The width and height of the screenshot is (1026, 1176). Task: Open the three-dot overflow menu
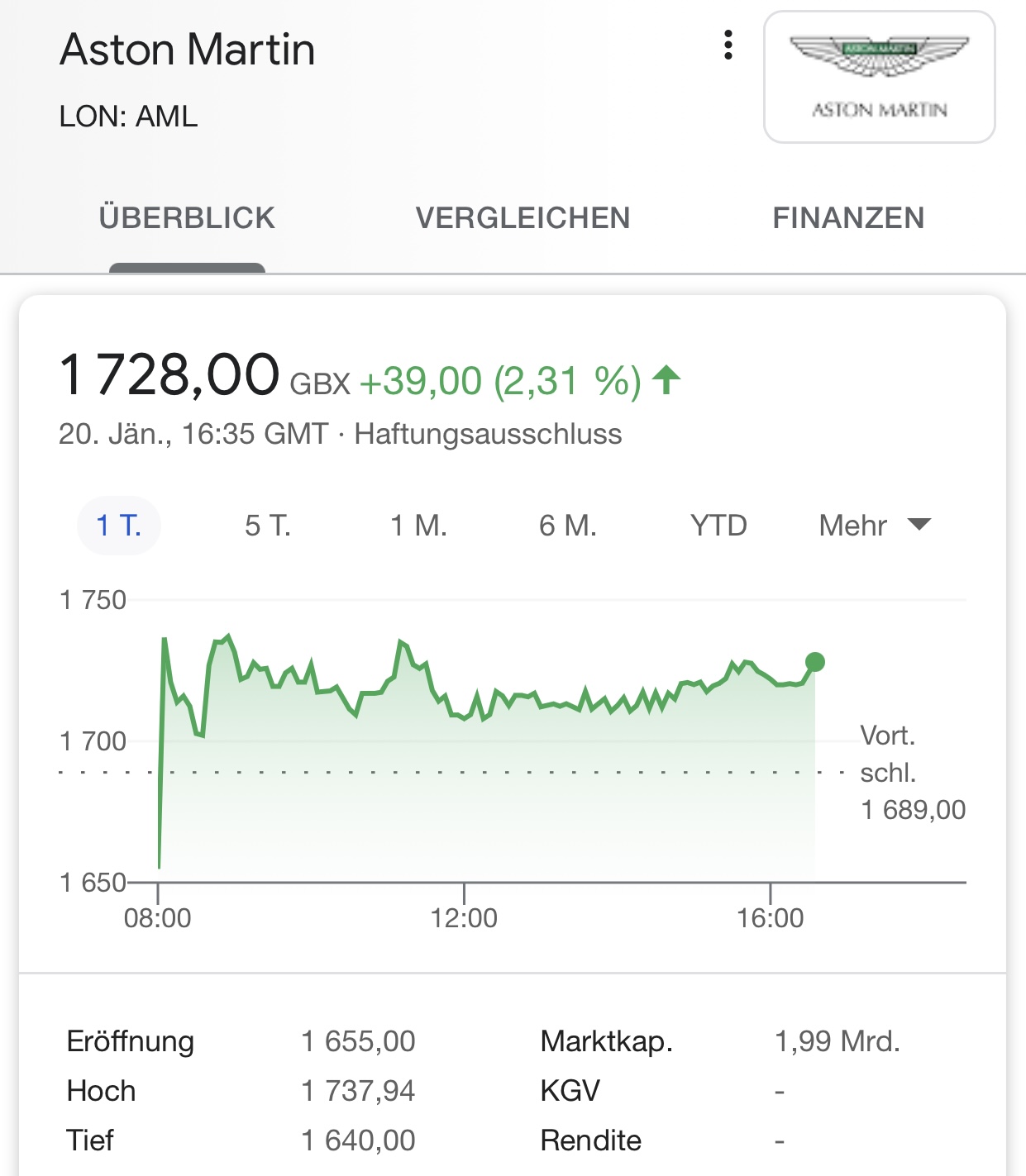pyautogui.click(x=728, y=45)
